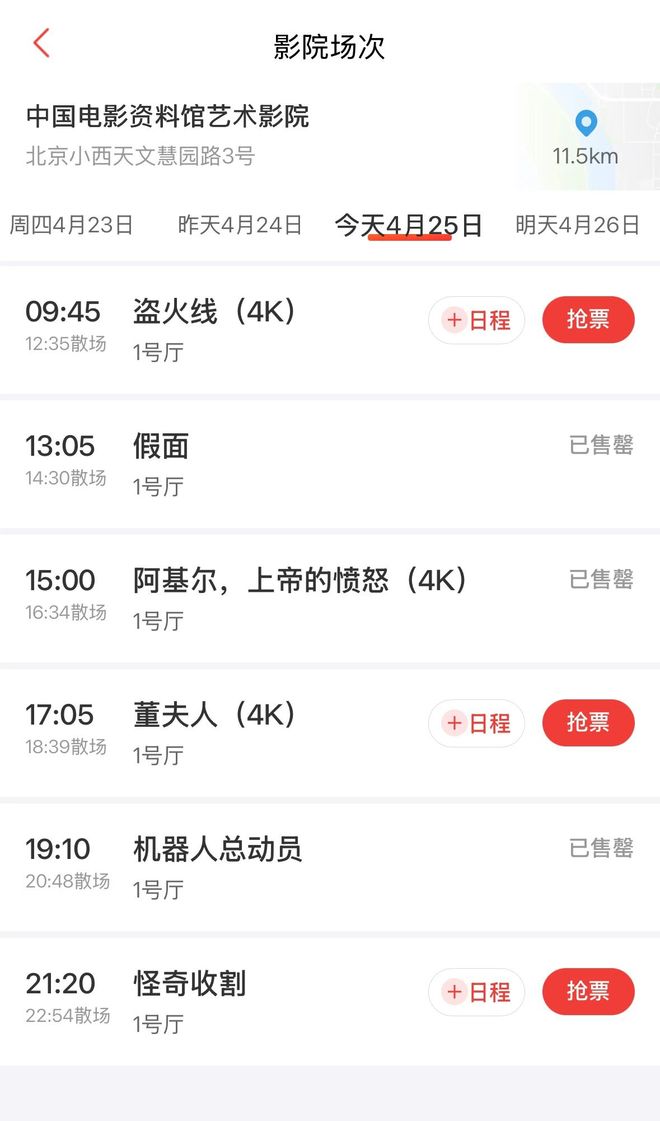This screenshot has width=660, height=1121.
Task: Grab tickets for 董夫人 (4K)
Action: click(588, 723)
